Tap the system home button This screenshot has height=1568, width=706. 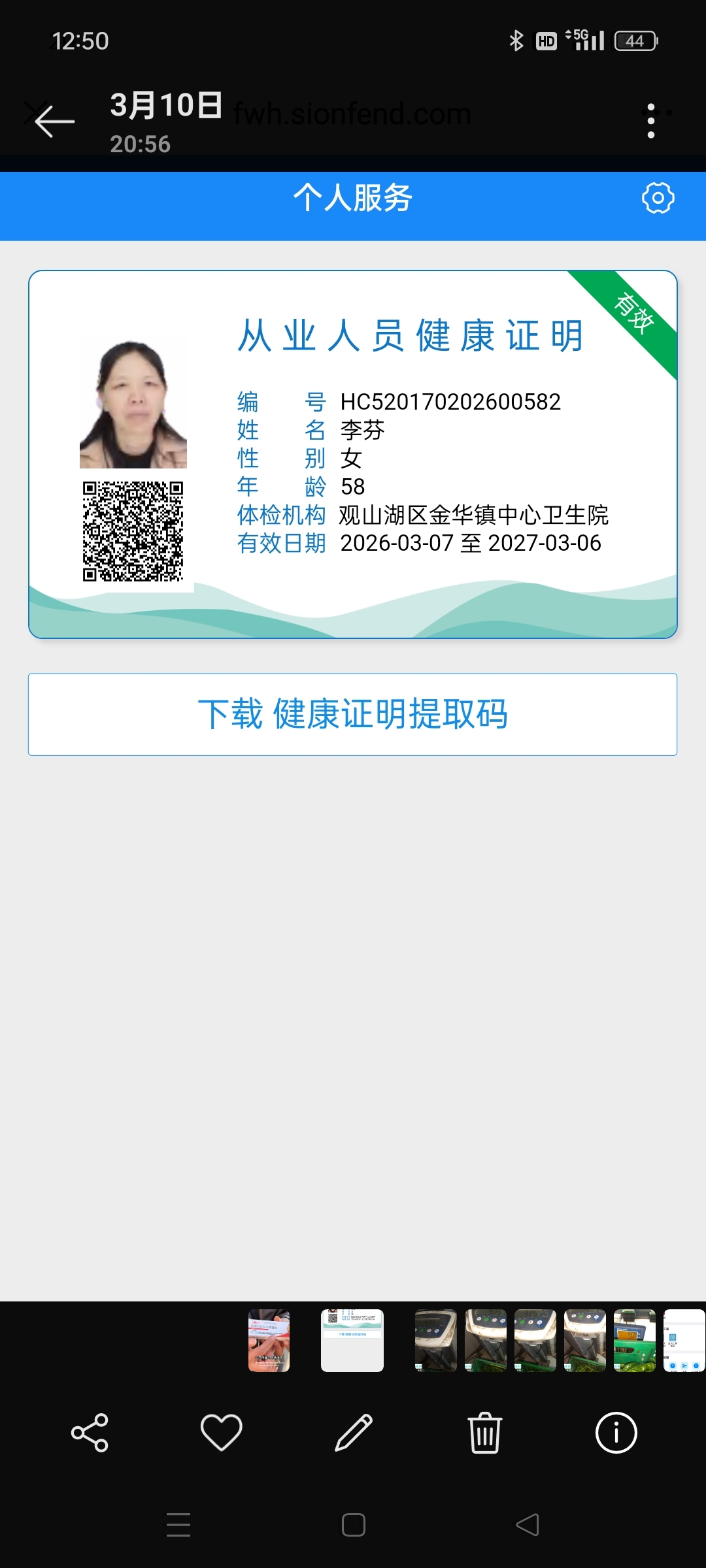353,1525
